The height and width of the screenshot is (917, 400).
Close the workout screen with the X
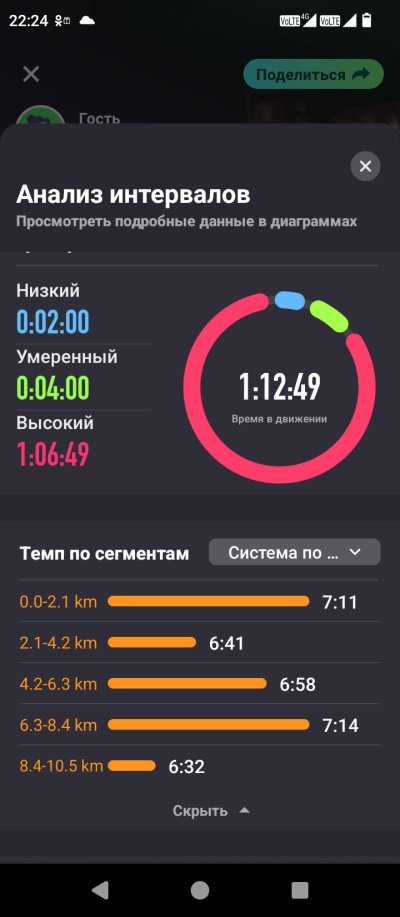click(30, 74)
